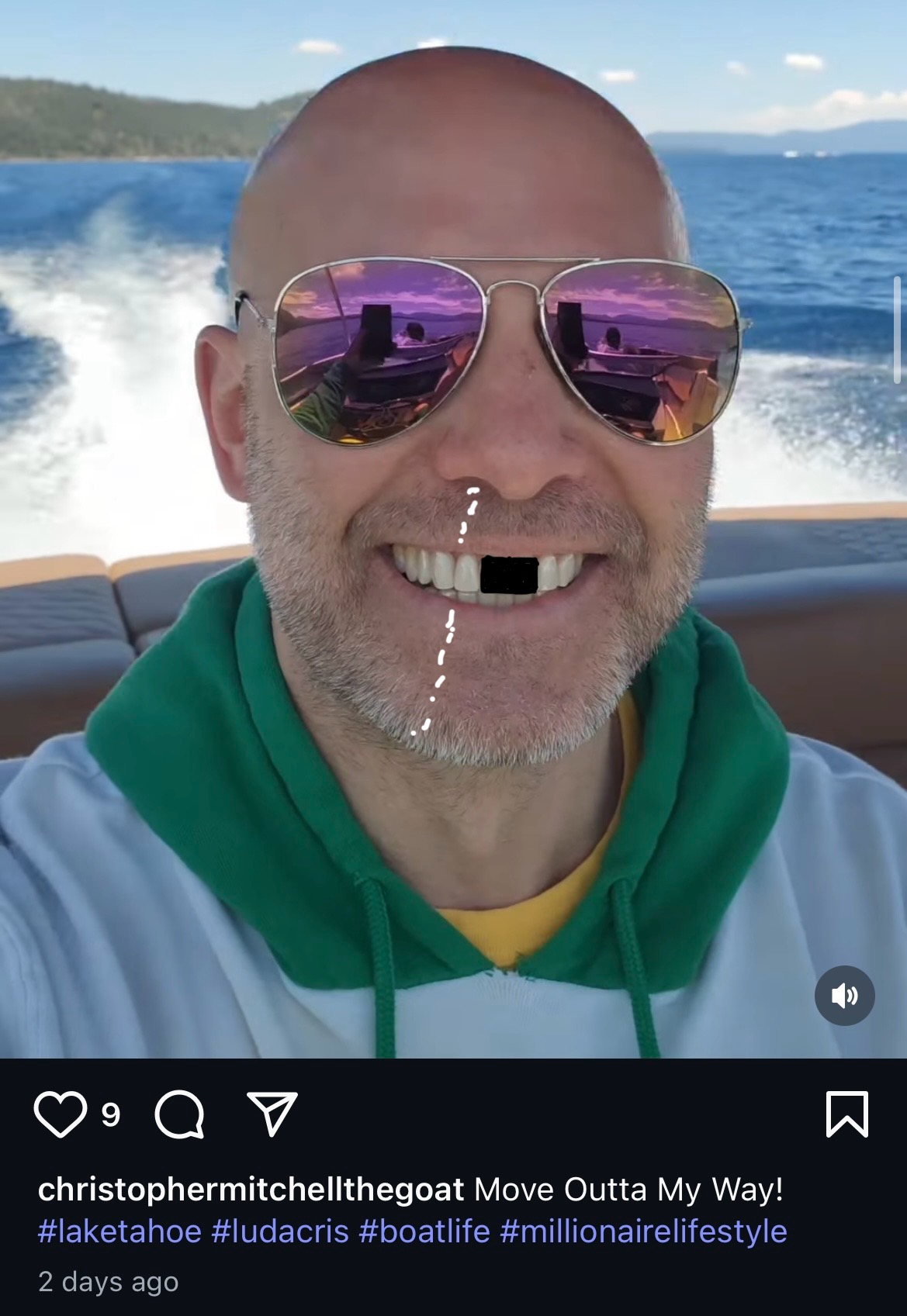907x1316 pixels.
Task: Open comments on this post
Action: click(179, 1114)
